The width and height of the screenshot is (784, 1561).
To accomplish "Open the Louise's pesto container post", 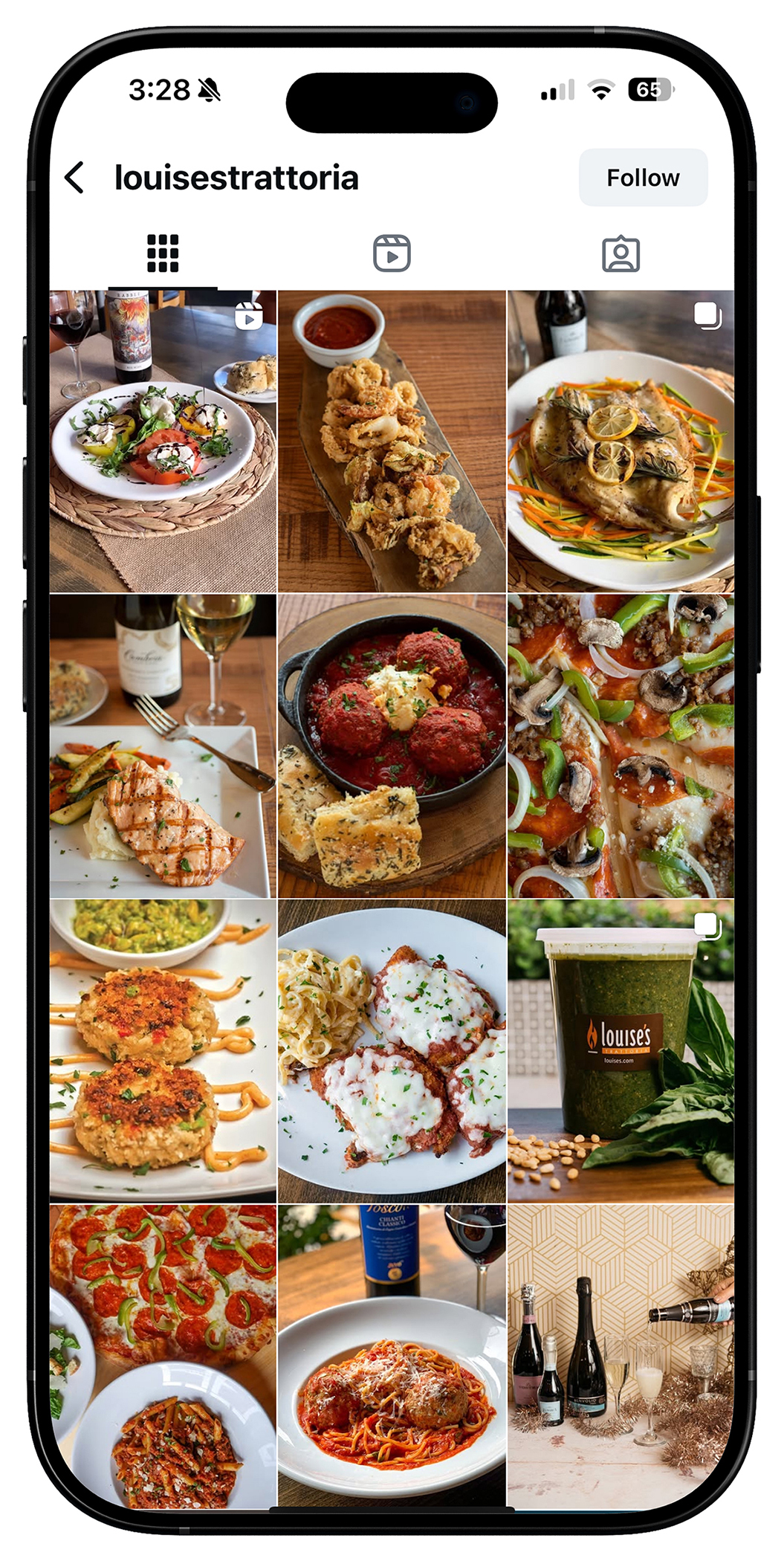I will [x=621, y=1050].
